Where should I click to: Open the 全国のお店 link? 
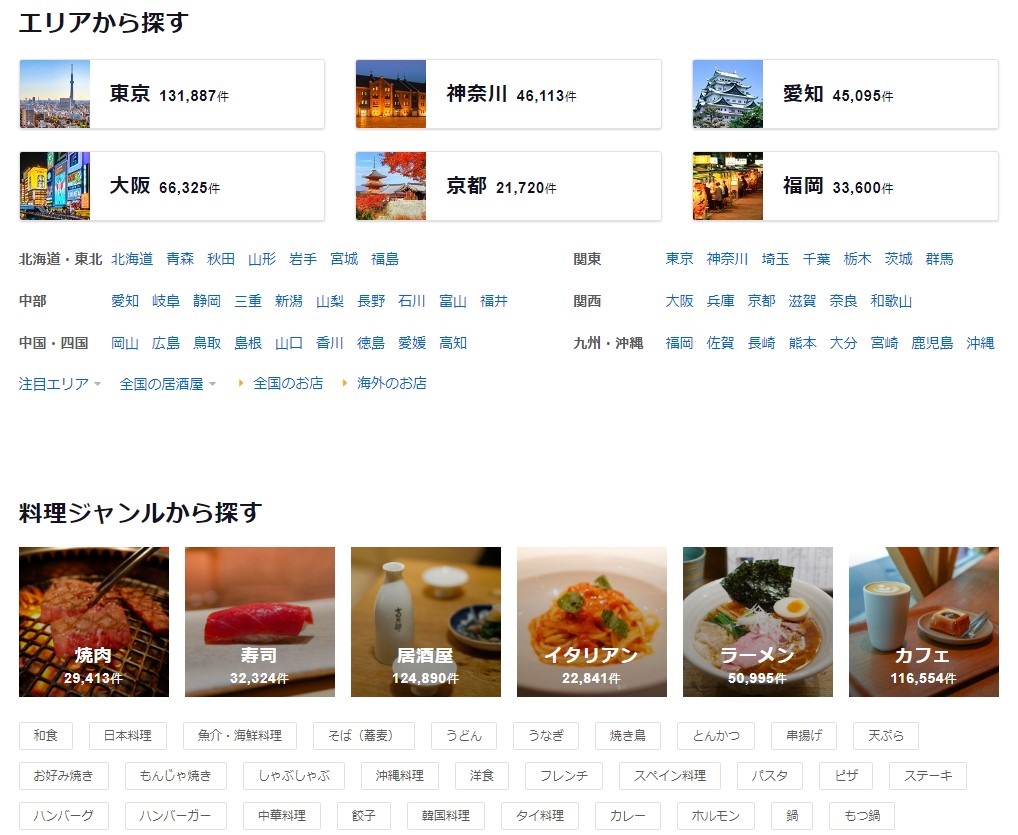click(288, 383)
